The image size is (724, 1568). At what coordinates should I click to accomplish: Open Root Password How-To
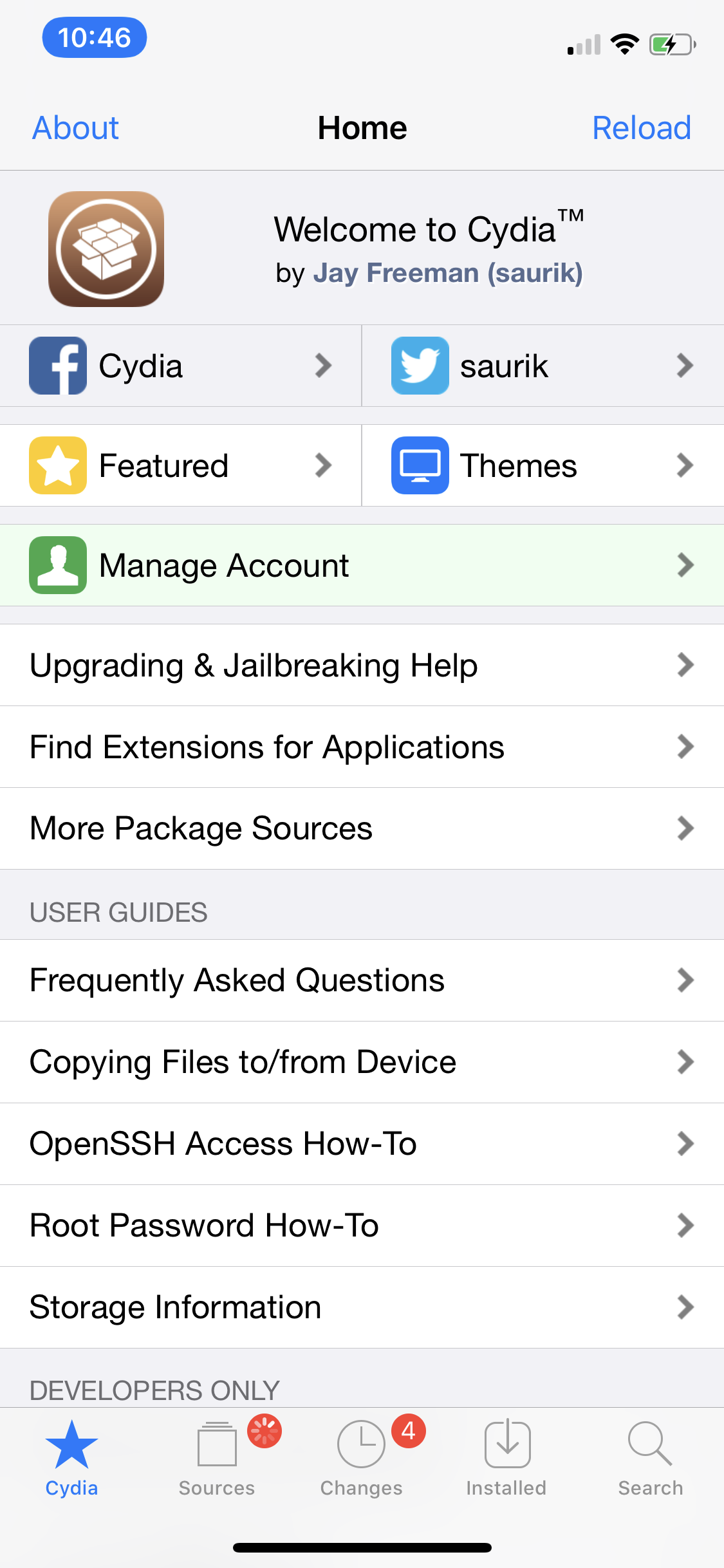[362, 1226]
